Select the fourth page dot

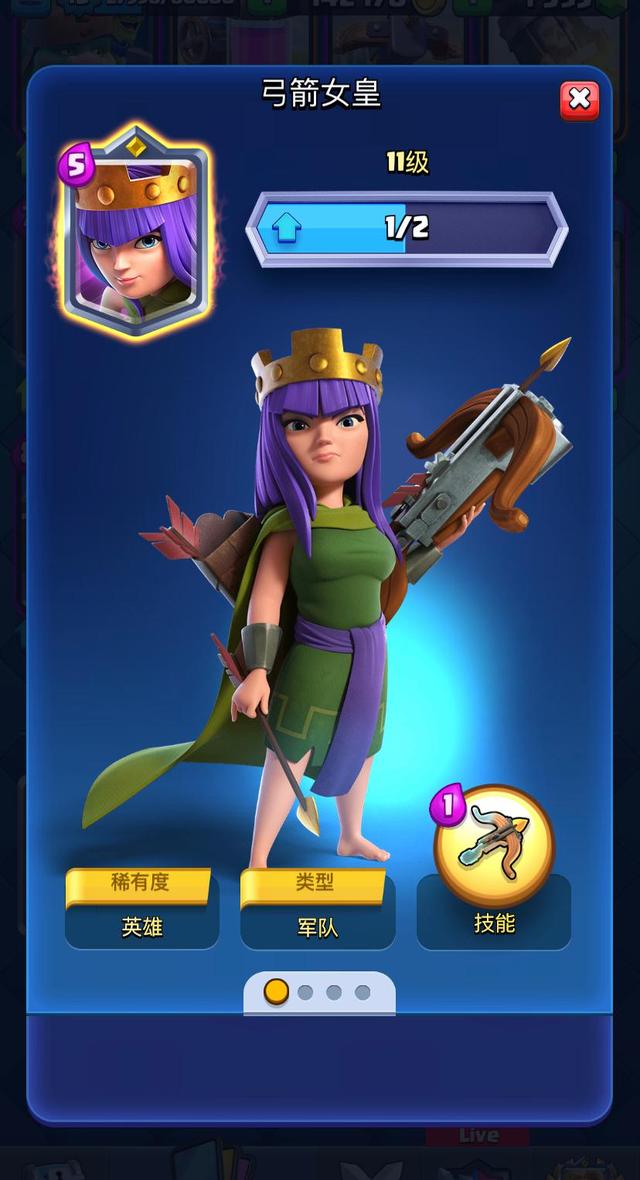pyautogui.click(x=362, y=992)
